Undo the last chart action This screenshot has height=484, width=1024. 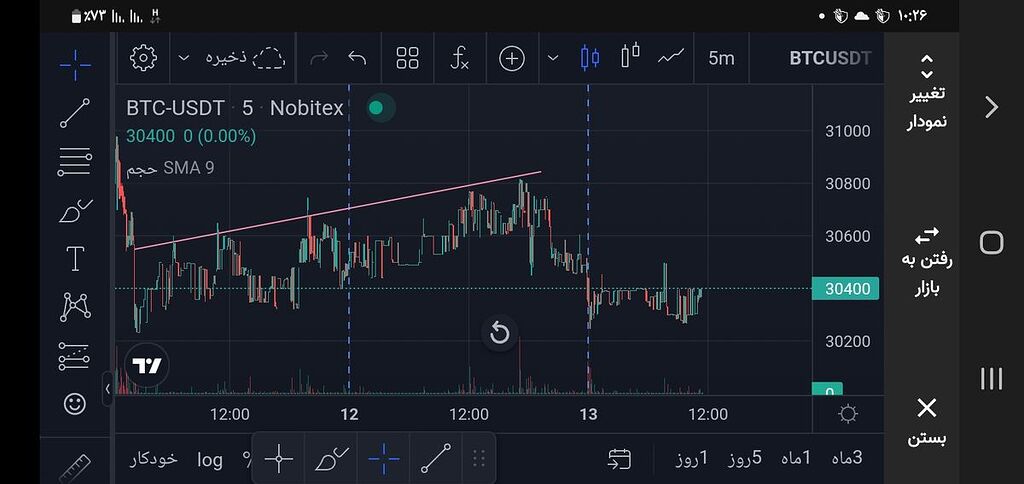pyautogui.click(x=357, y=58)
